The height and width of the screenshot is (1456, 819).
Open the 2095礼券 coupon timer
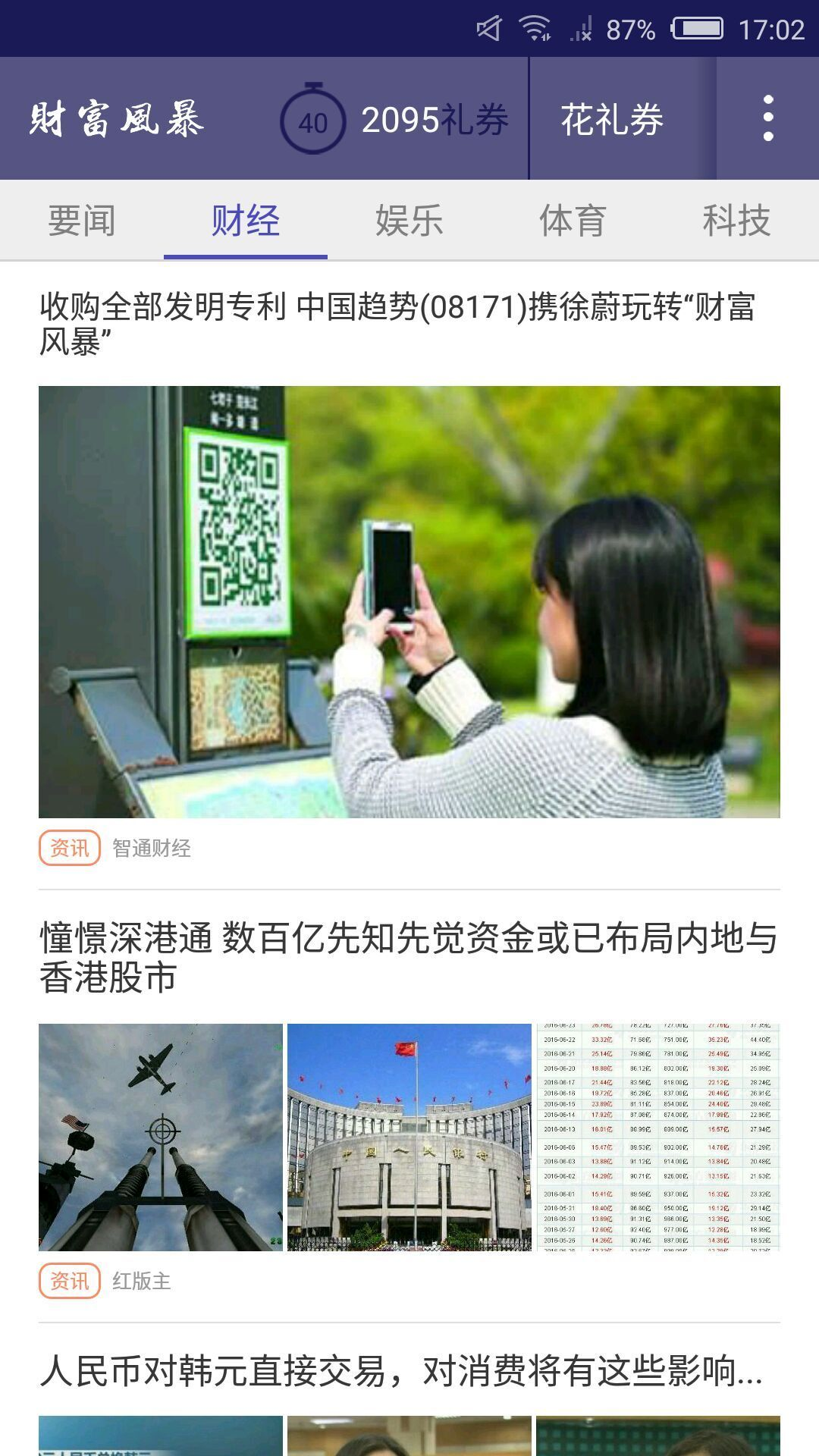tap(394, 120)
